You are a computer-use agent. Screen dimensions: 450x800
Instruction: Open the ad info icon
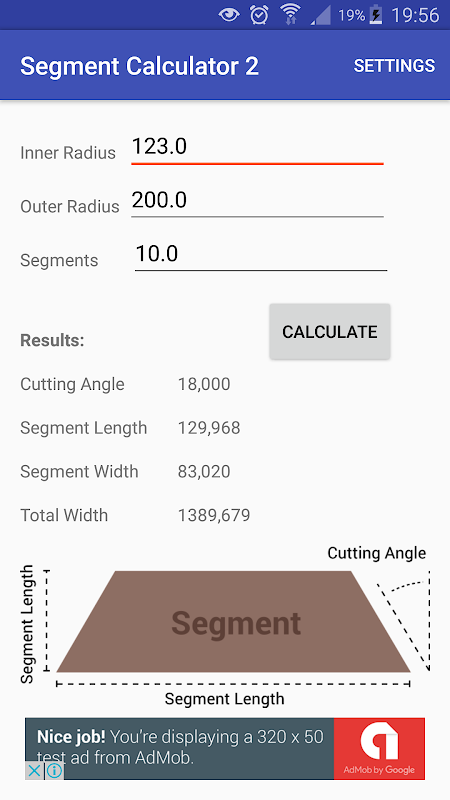(x=55, y=770)
